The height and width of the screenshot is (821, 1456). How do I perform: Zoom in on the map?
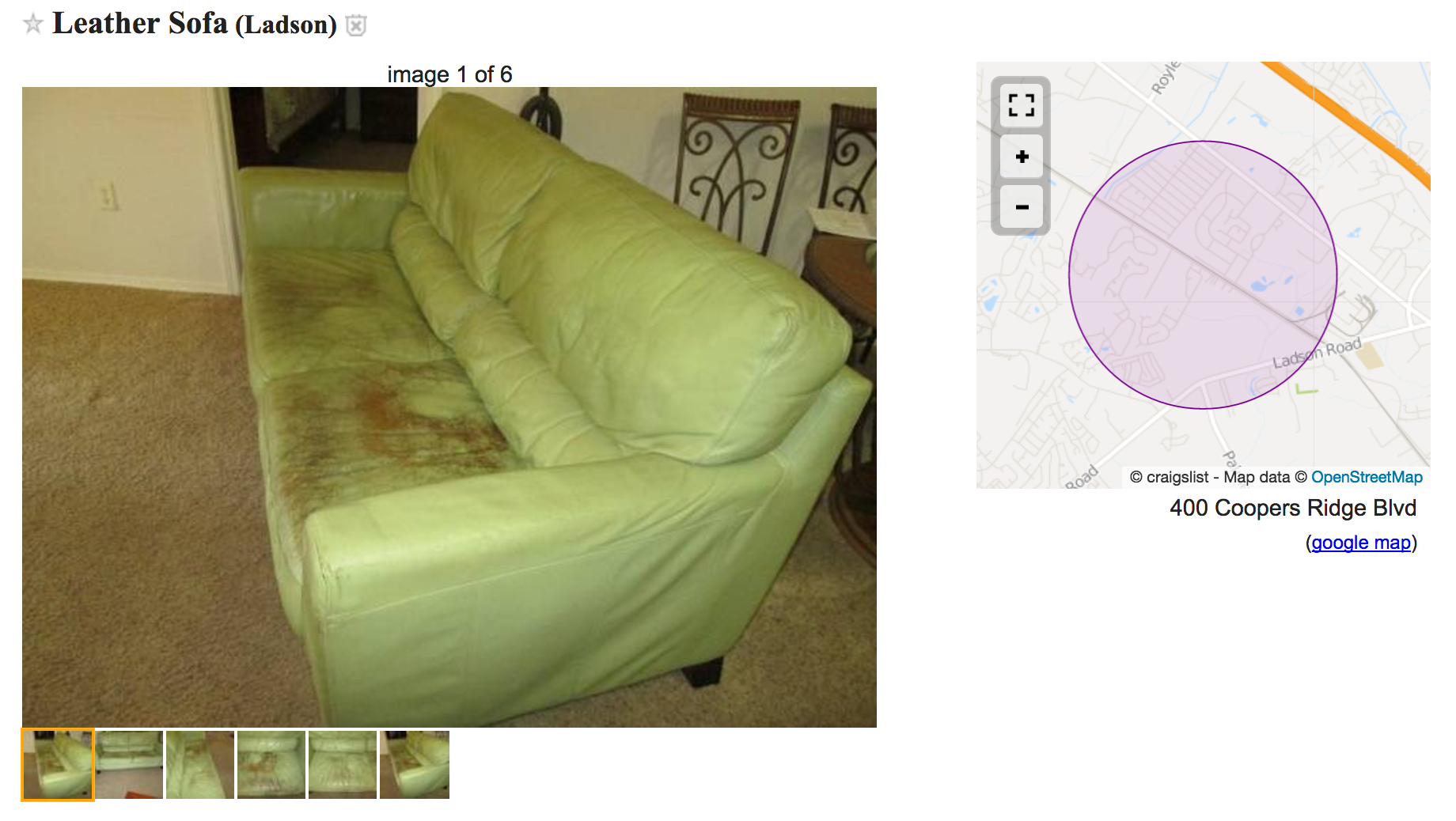[1021, 157]
